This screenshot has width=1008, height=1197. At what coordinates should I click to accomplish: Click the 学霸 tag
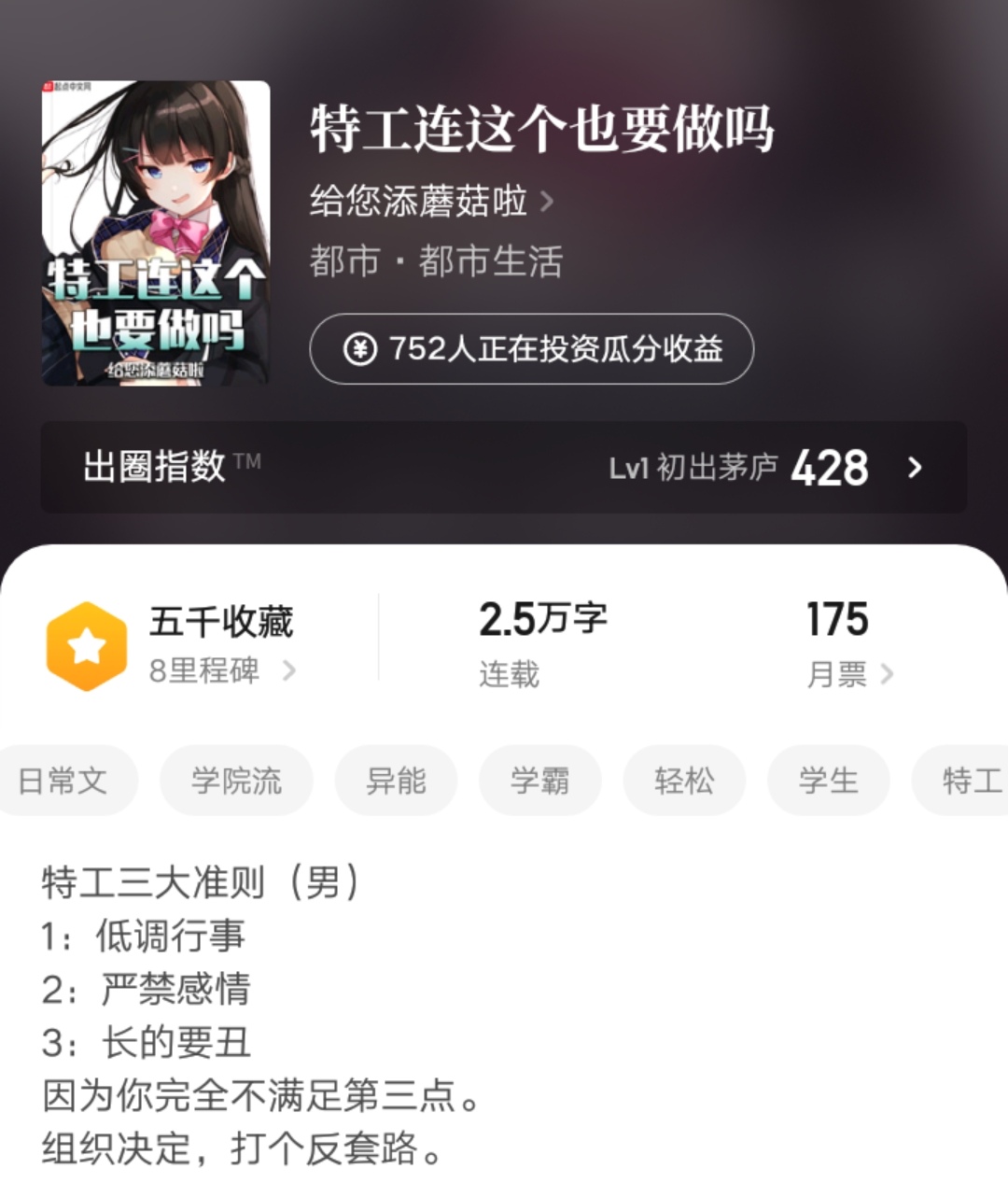(540, 781)
